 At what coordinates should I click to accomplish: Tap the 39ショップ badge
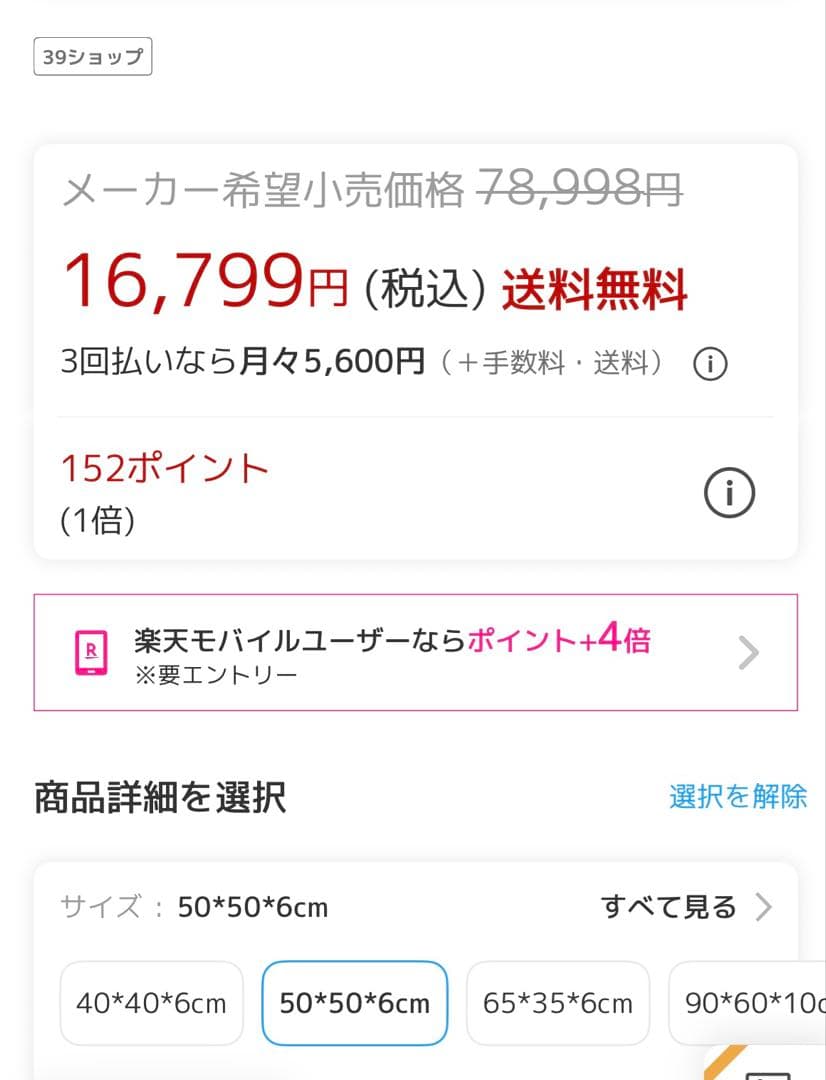point(93,57)
